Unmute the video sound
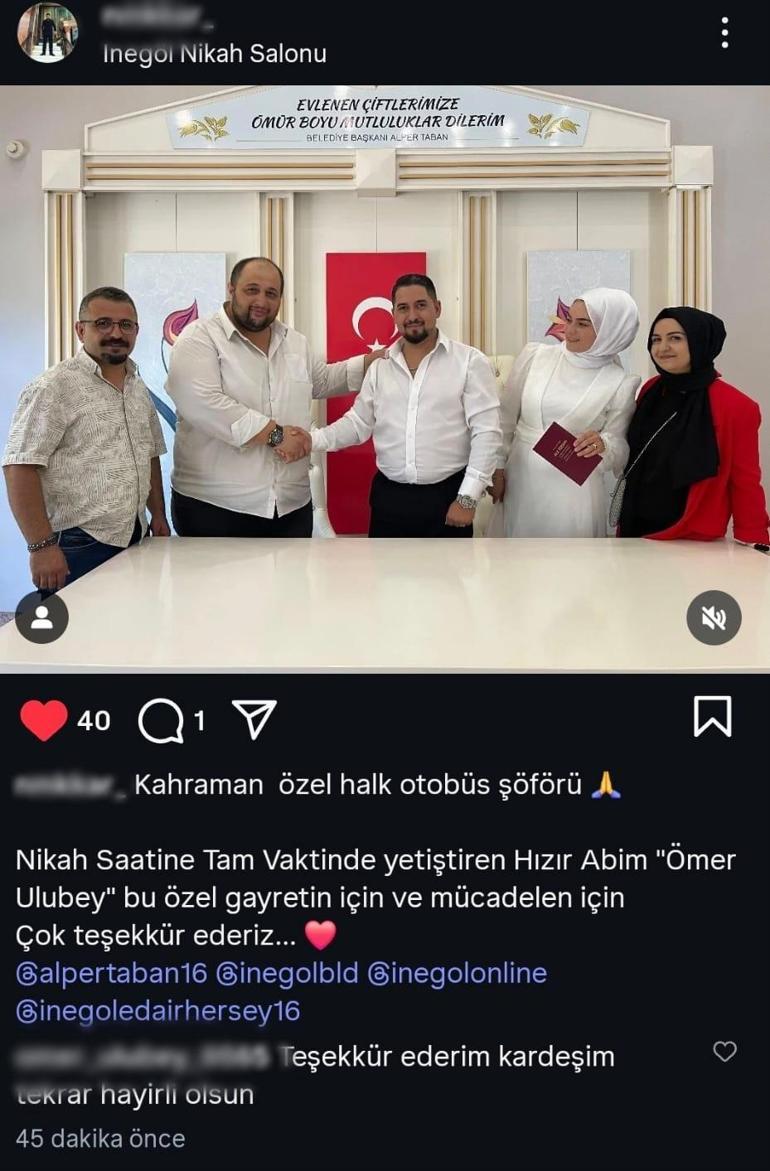The height and width of the screenshot is (1171, 770). (713, 618)
